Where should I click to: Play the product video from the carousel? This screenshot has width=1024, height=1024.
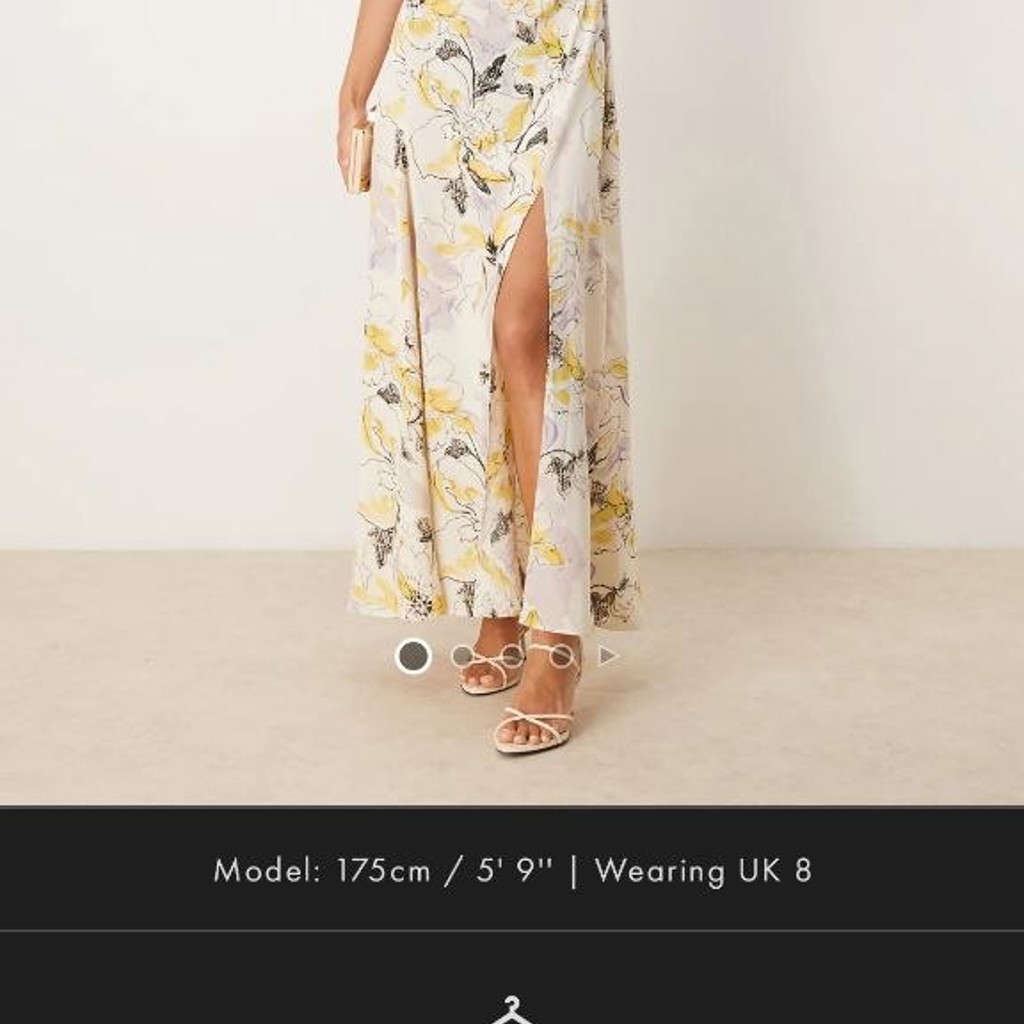coord(609,656)
